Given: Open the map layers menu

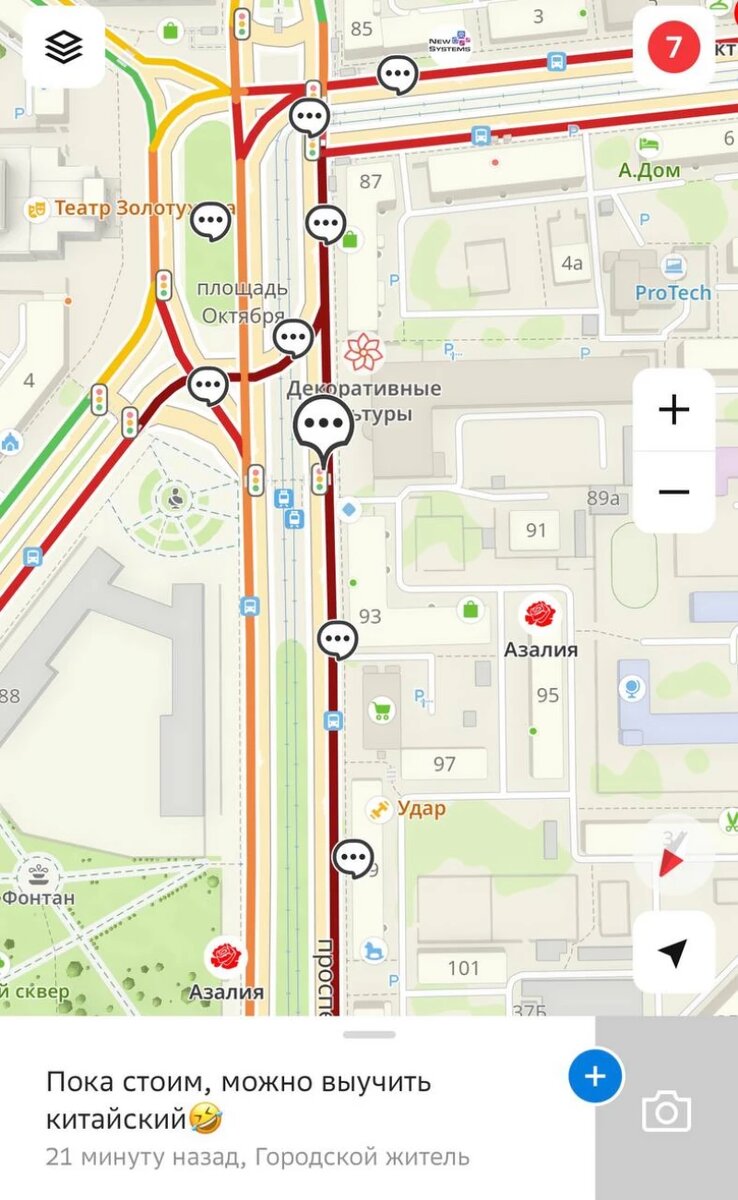Looking at the screenshot, I should (x=64, y=46).
